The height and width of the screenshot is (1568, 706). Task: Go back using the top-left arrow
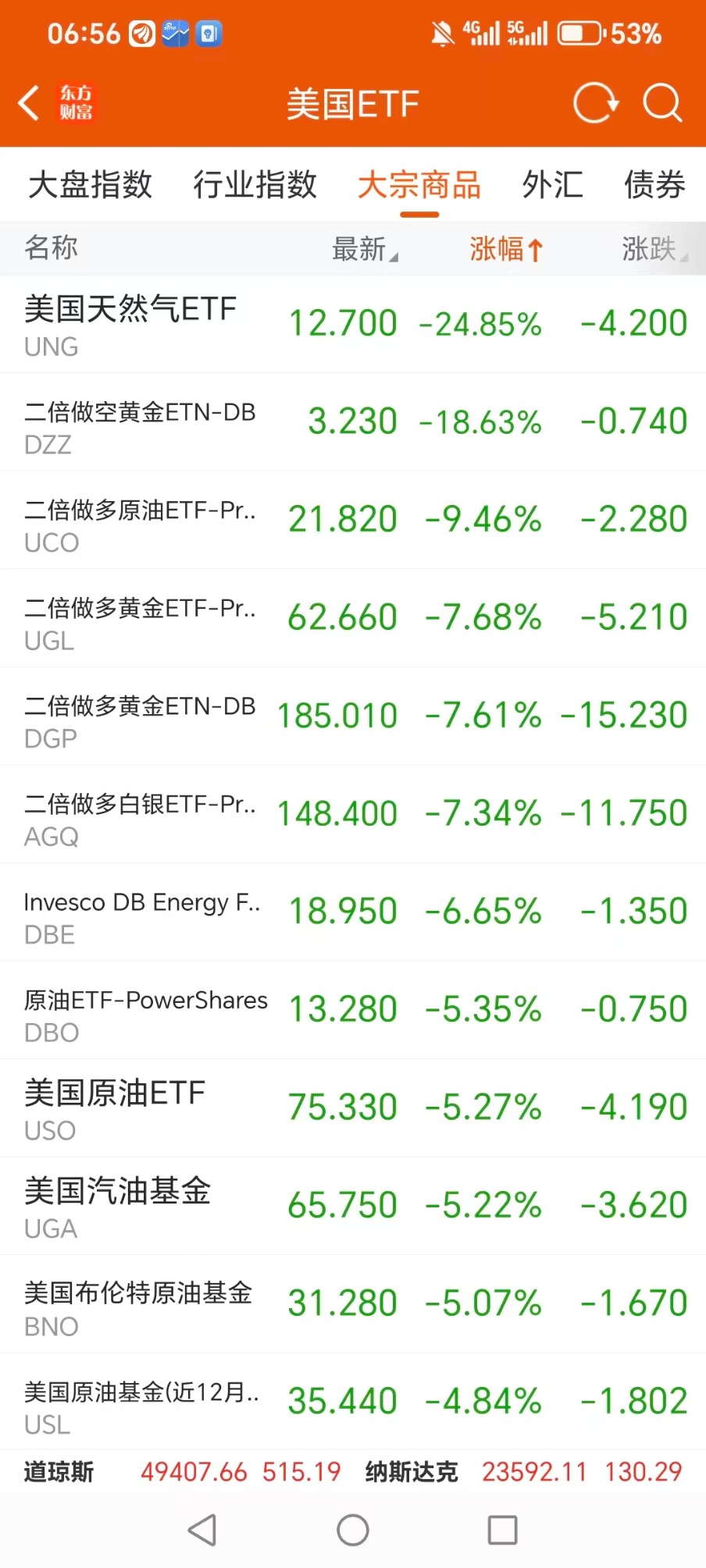coord(30,103)
